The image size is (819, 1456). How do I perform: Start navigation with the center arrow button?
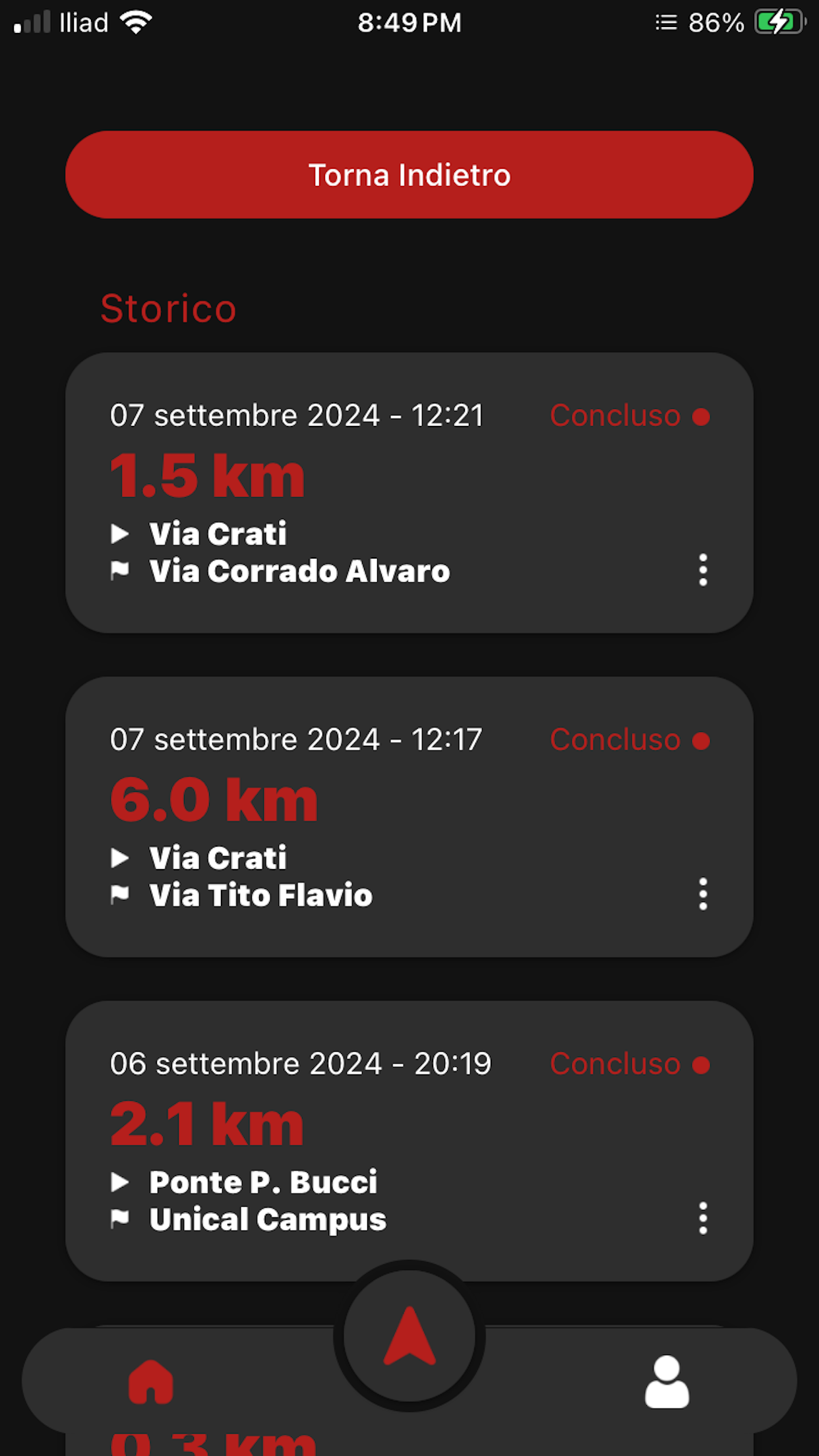click(x=409, y=1336)
